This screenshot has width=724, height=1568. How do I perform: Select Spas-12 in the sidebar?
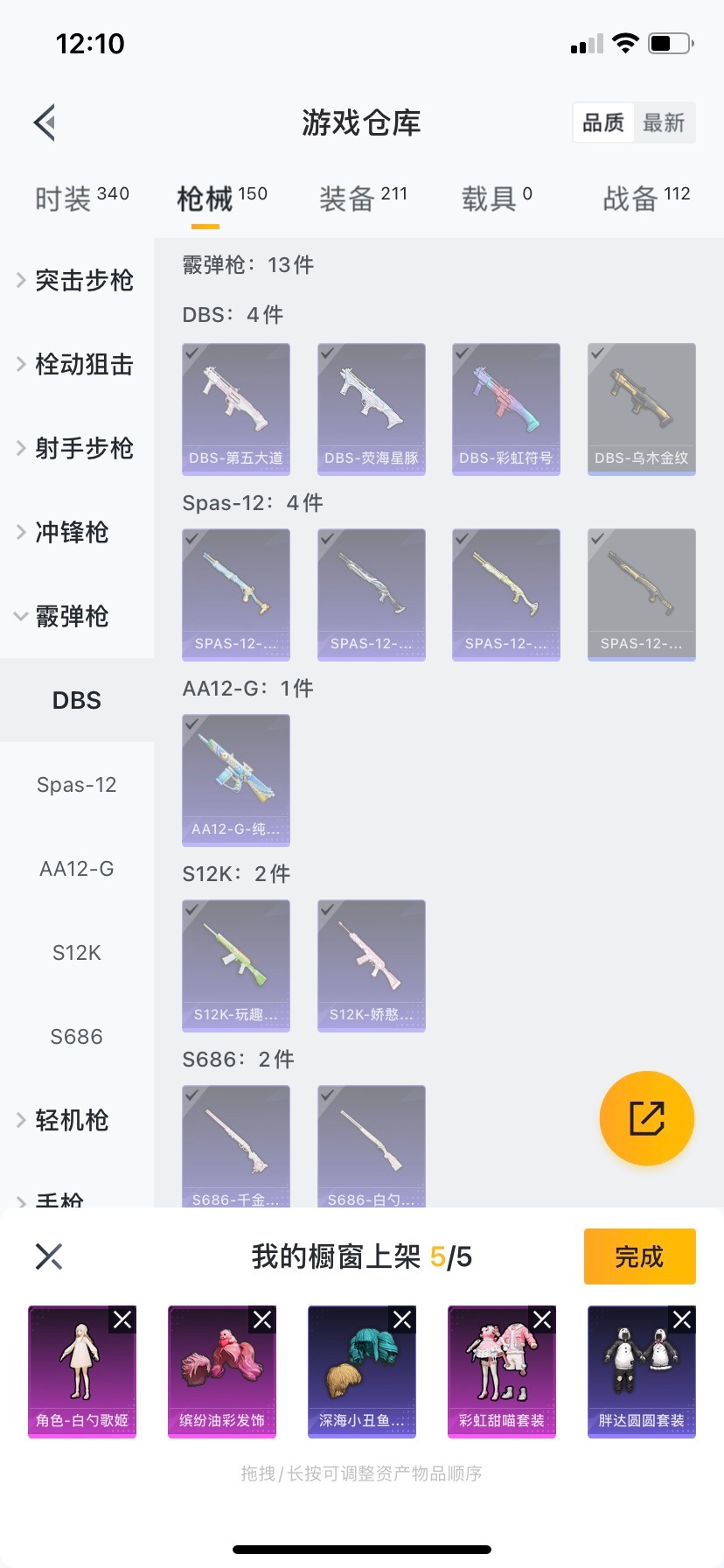point(77,785)
